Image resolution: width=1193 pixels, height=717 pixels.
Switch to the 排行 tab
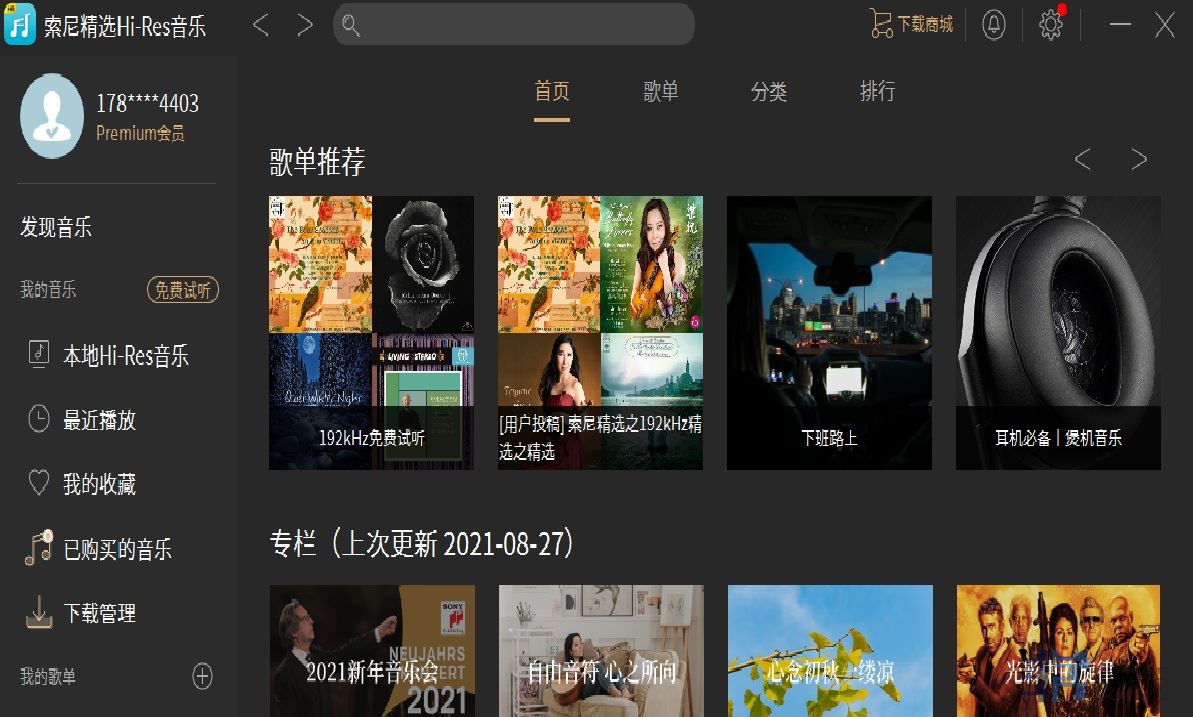pyautogui.click(x=877, y=92)
